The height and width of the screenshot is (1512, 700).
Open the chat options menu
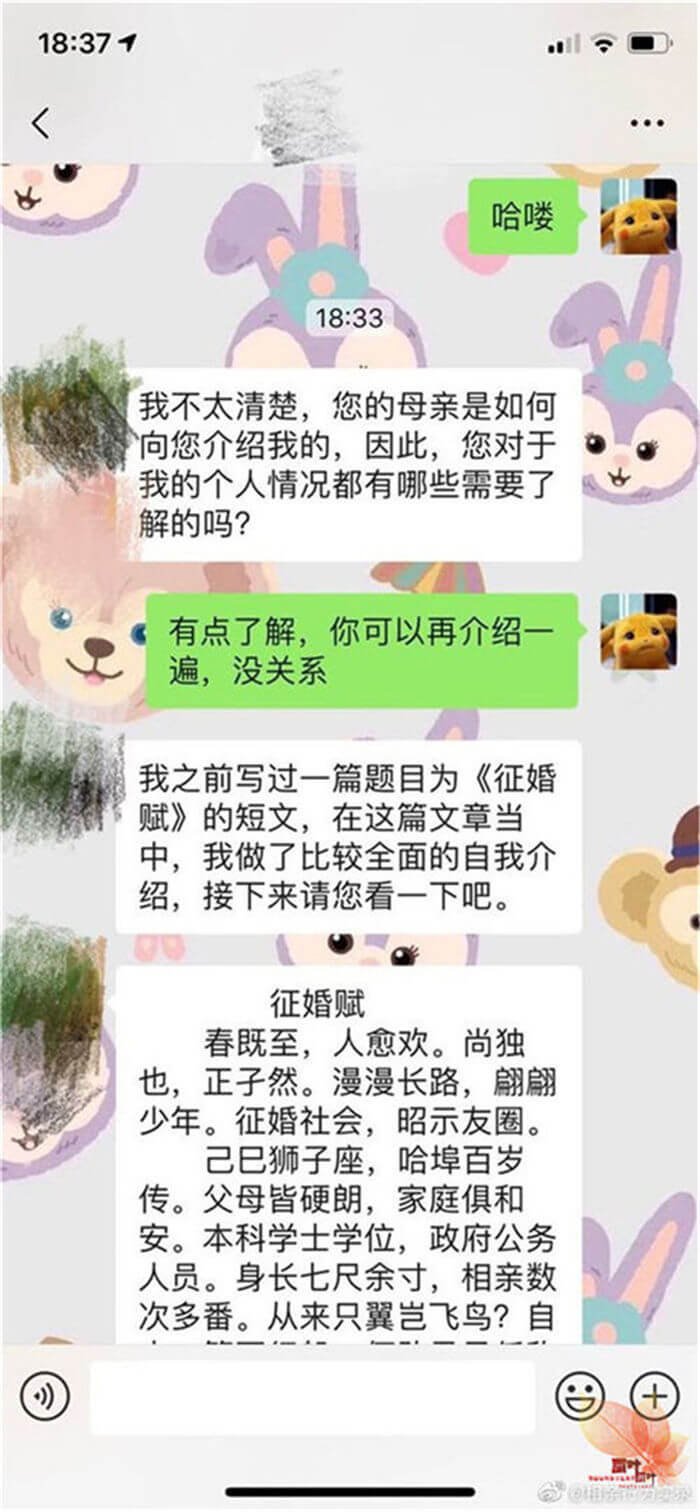[x=647, y=123]
